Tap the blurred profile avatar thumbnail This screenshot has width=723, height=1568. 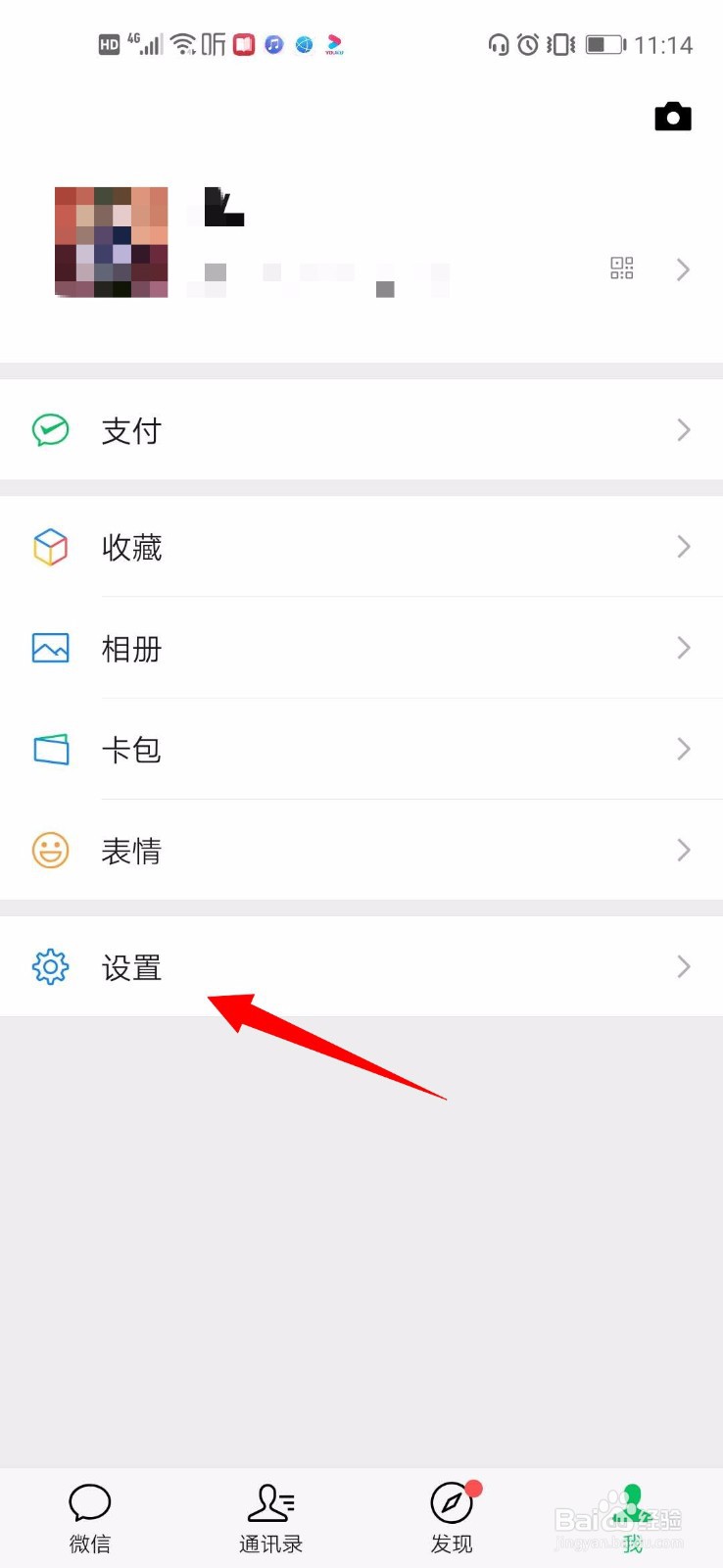111,241
